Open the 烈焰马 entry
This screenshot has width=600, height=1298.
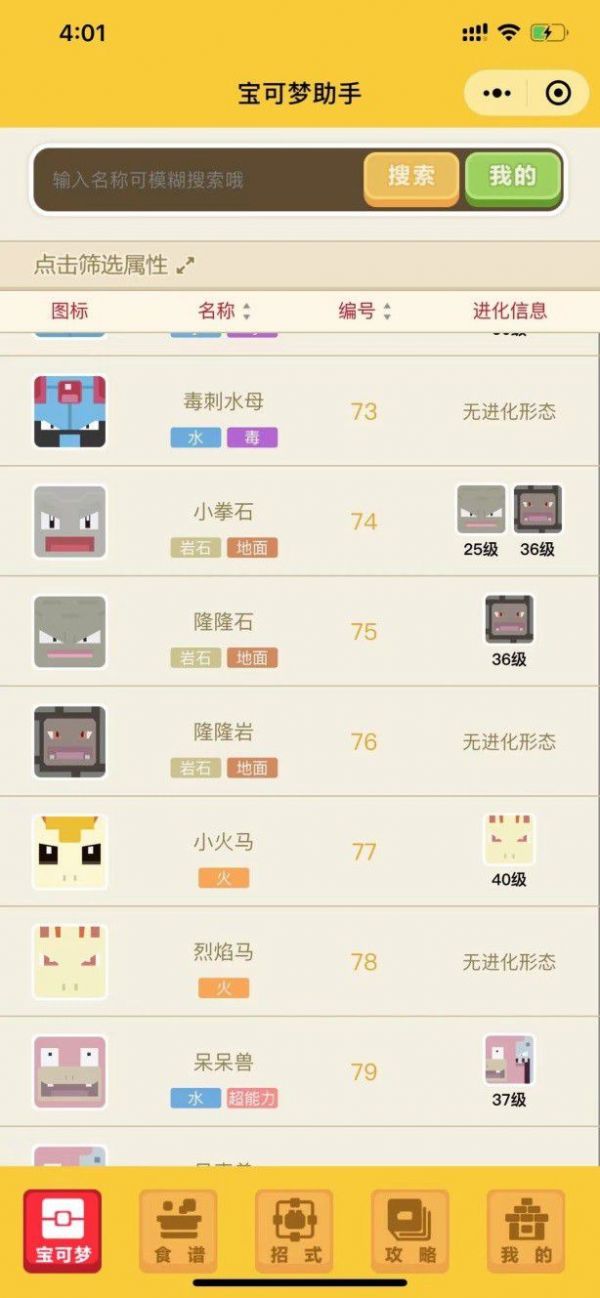click(x=300, y=962)
